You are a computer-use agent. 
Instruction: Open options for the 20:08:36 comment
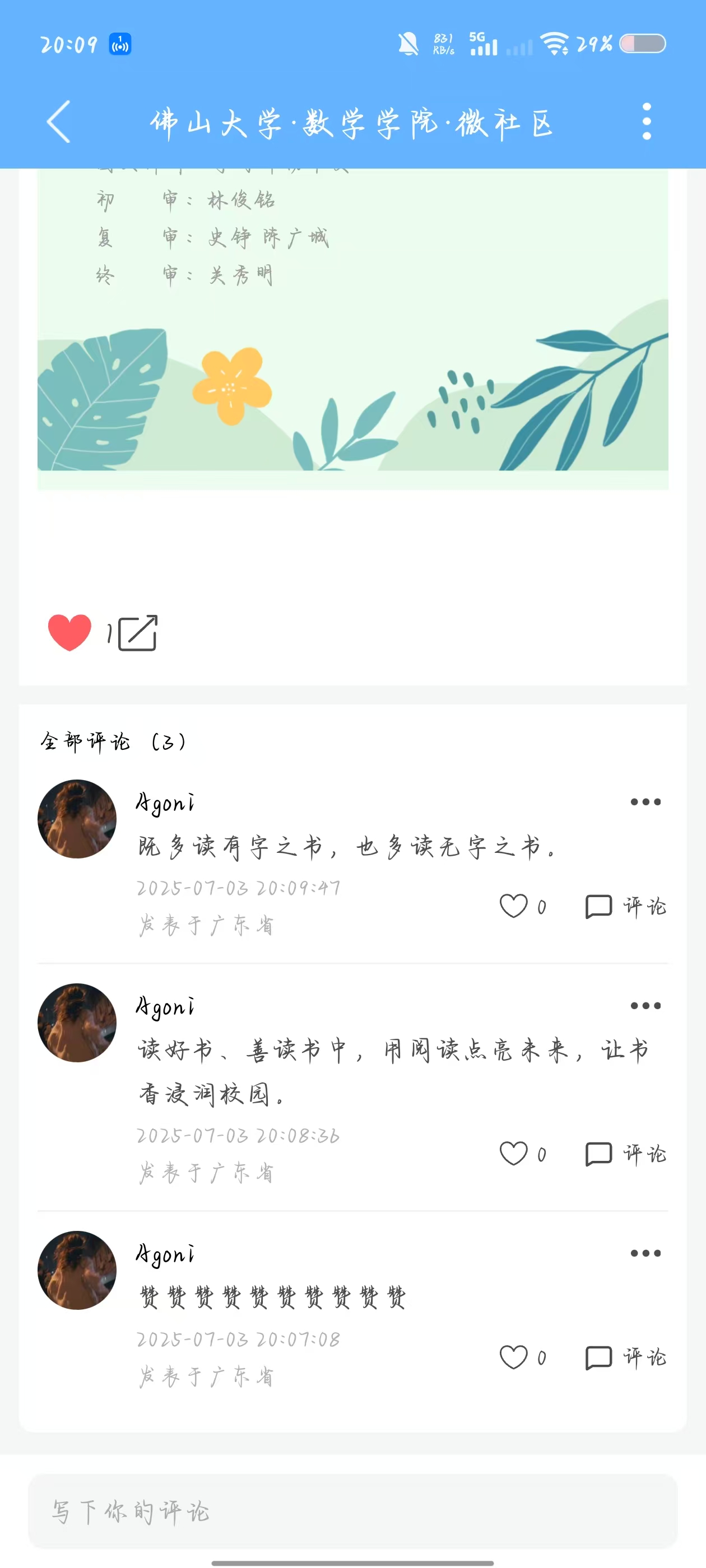645,1006
